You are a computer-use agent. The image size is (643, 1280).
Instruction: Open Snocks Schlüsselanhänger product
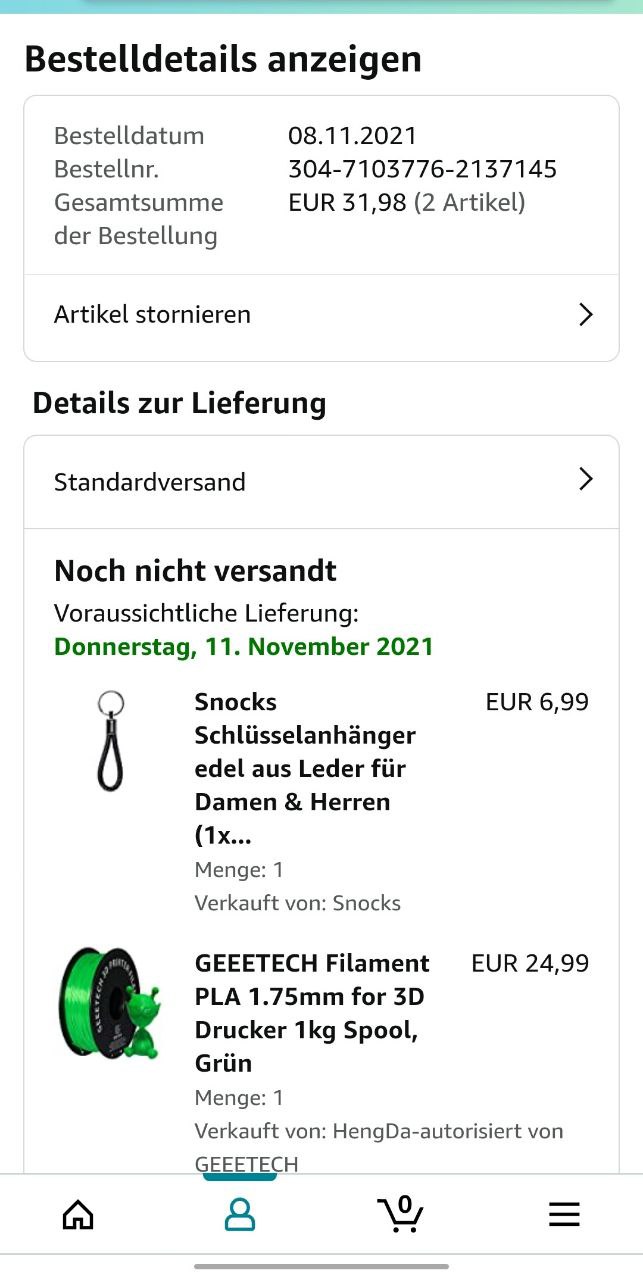click(x=304, y=768)
